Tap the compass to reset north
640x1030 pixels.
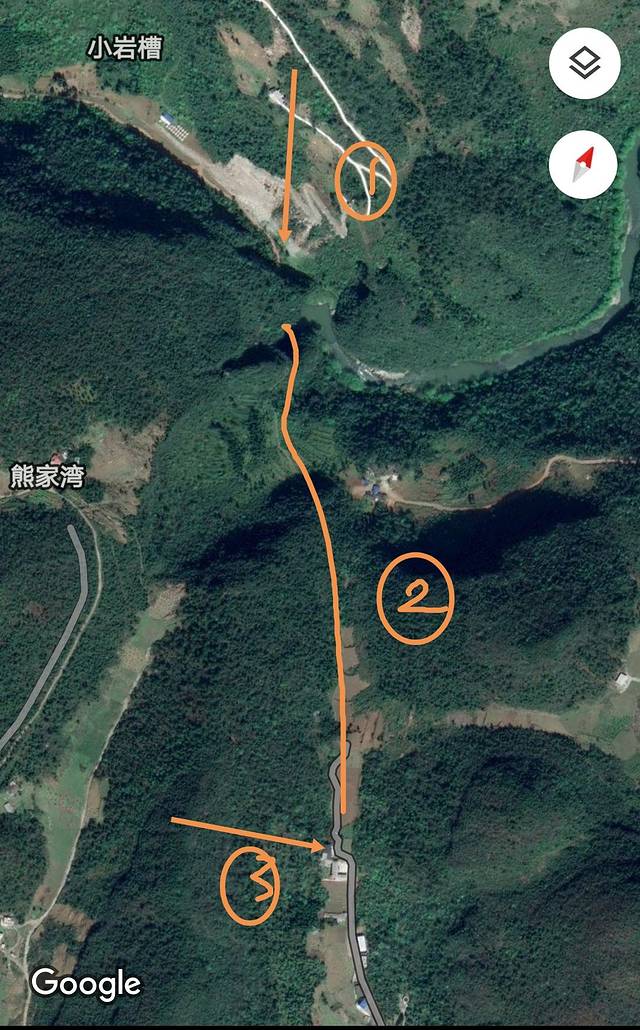pos(584,163)
